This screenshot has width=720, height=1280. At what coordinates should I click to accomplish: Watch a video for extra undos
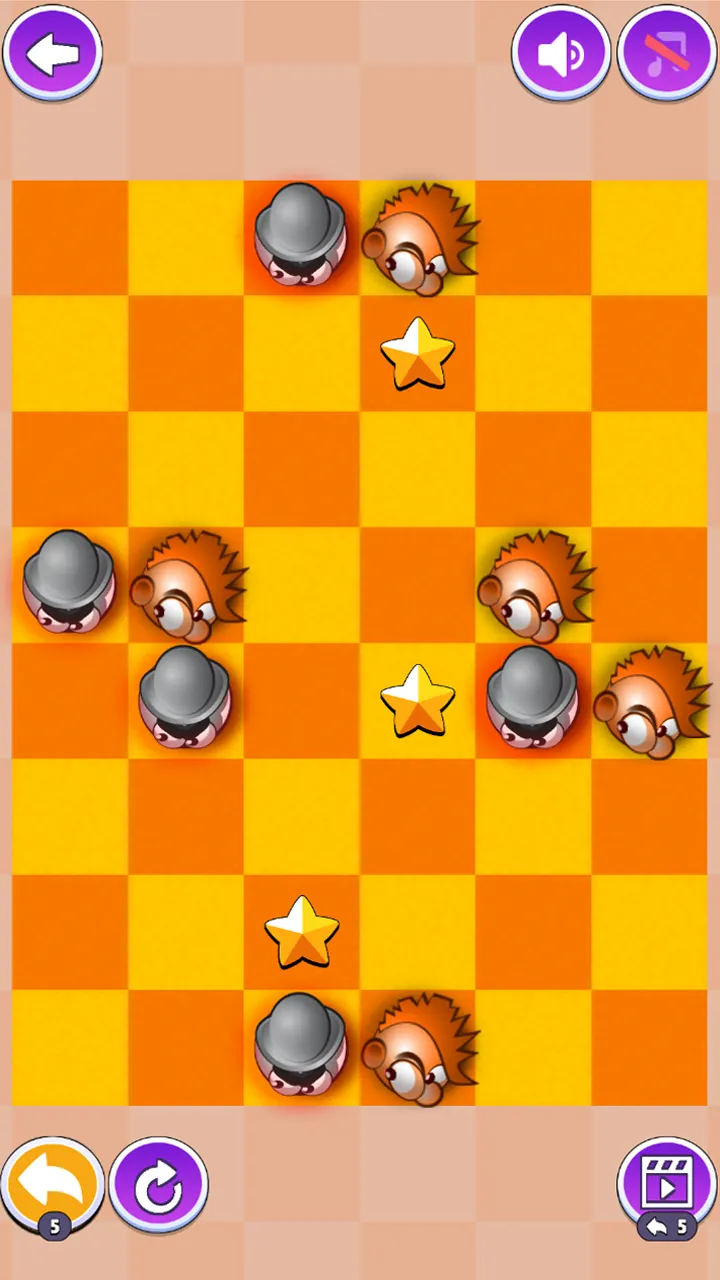(x=667, y=1186)
